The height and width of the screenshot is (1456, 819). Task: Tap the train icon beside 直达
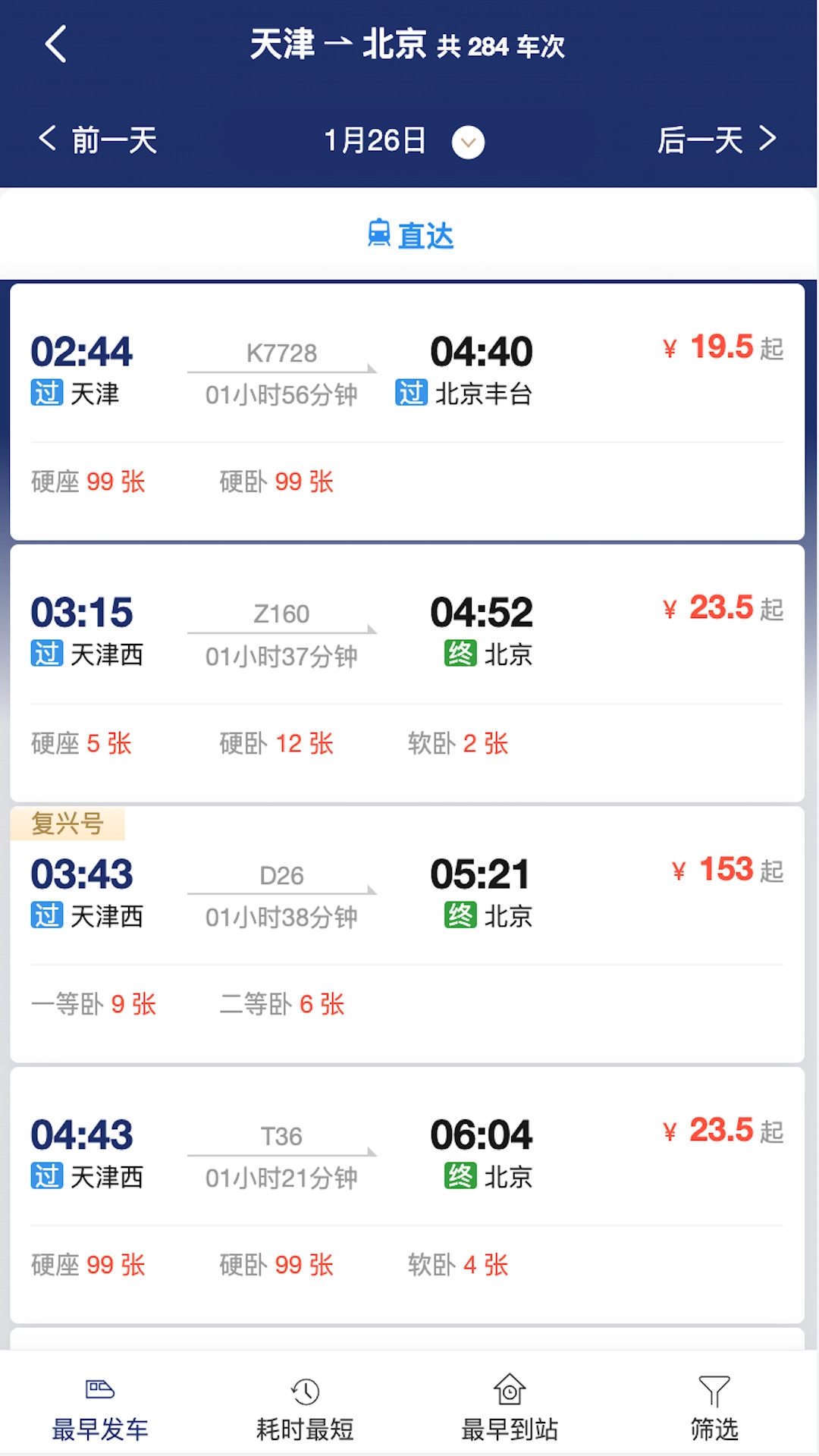click(379, 236)
